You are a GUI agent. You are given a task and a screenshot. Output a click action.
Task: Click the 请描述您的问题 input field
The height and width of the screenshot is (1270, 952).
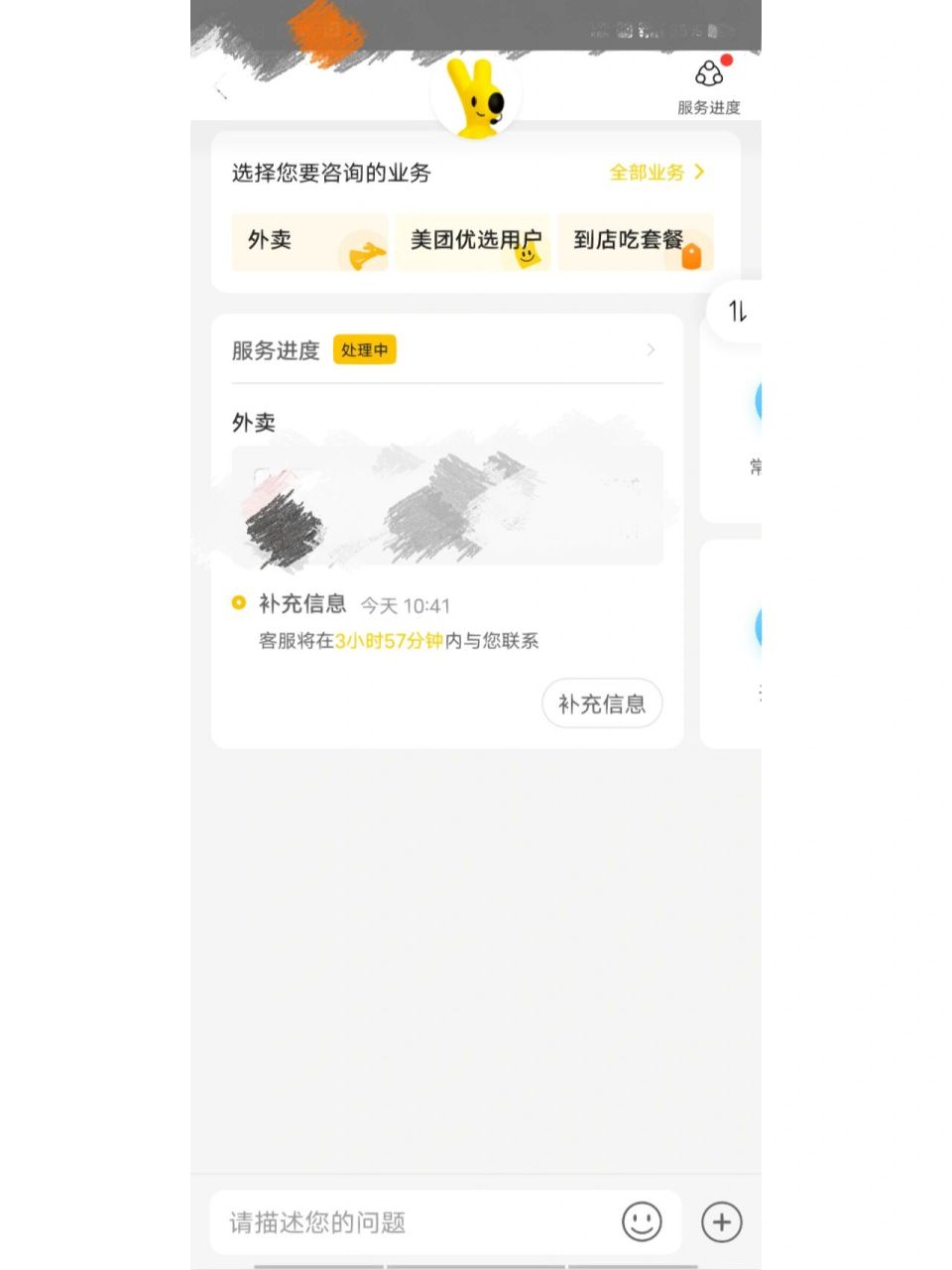(347, 1221)
